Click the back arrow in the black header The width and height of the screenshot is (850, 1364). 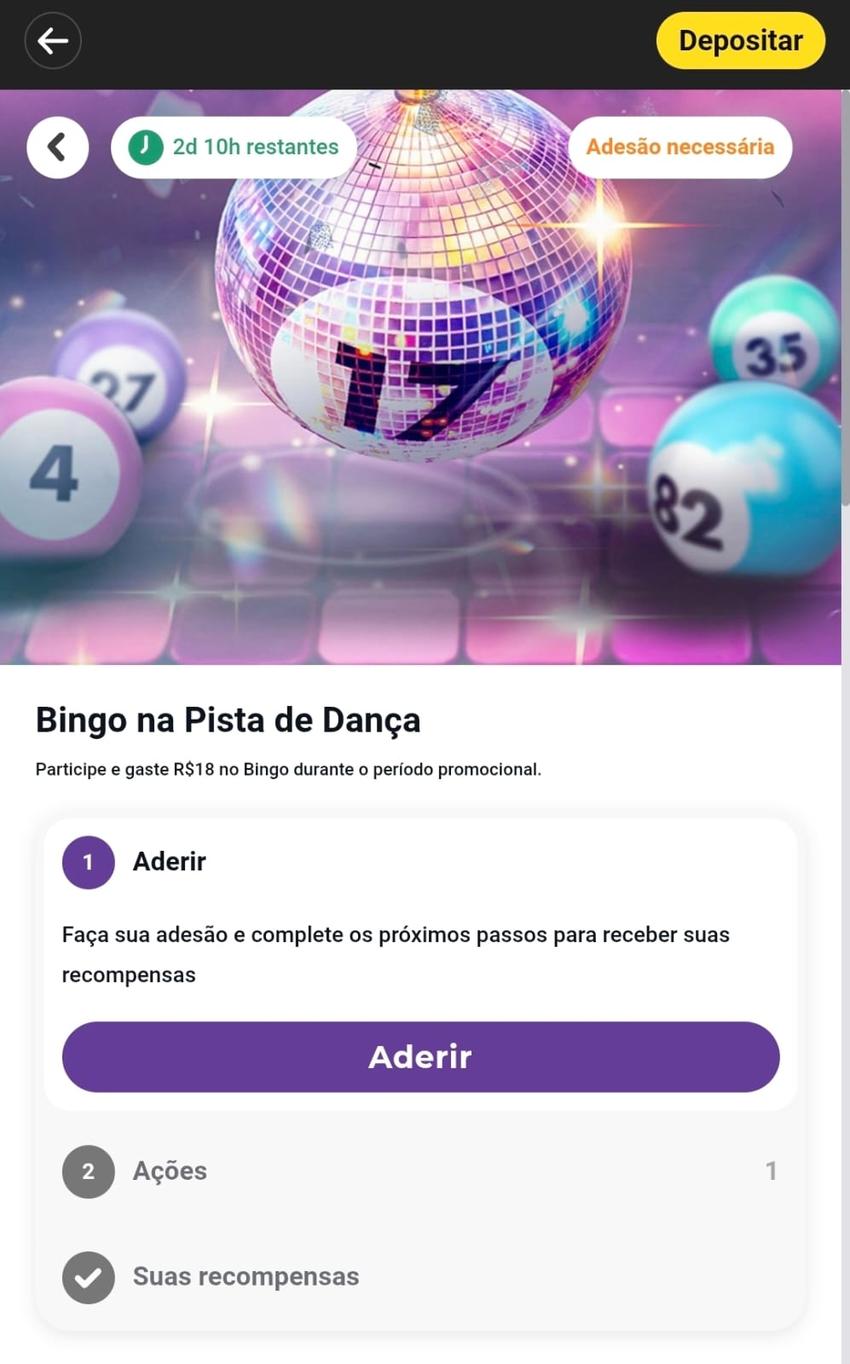[x=52, y=40]
